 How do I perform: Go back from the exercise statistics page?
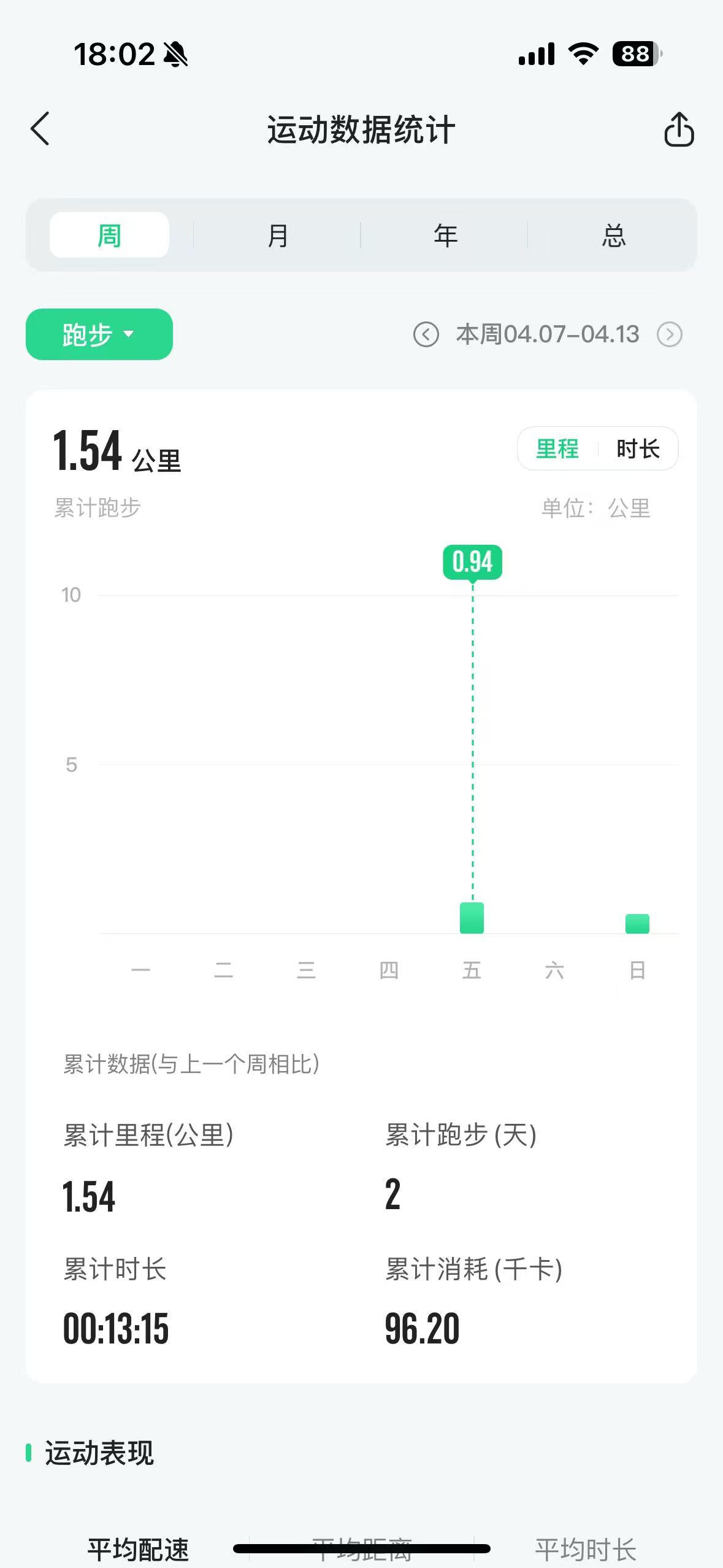pyautogui.click(x=40, y=129)
